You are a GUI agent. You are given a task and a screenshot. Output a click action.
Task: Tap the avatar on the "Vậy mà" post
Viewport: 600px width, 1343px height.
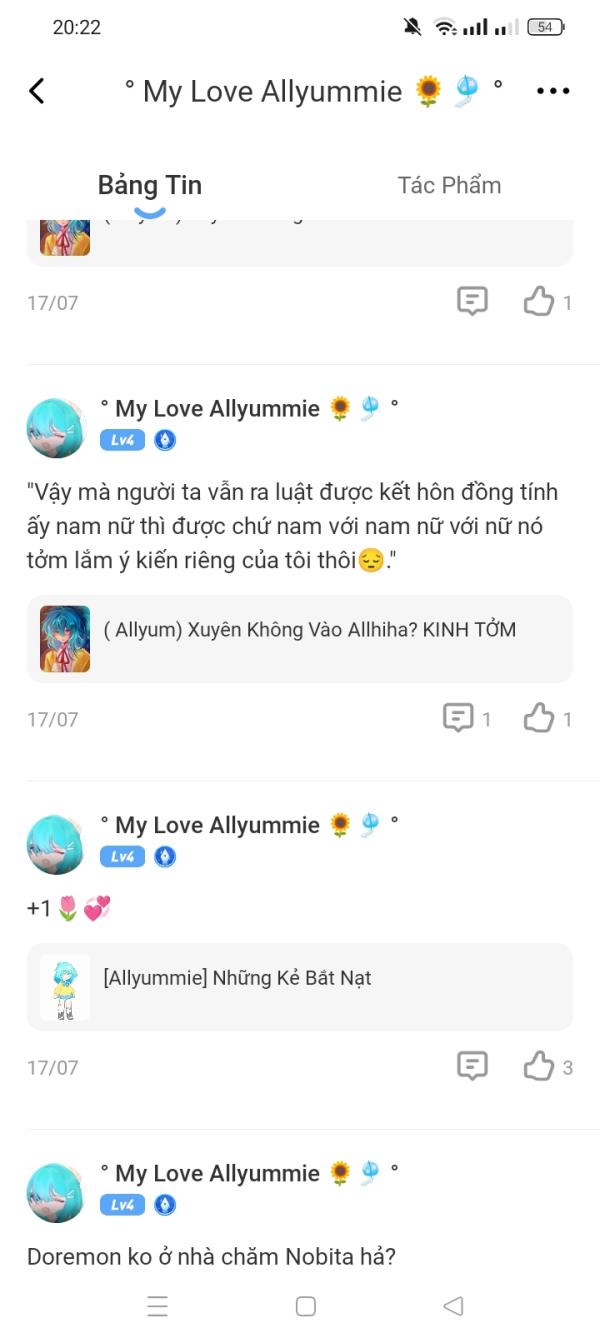coord(56,427)
